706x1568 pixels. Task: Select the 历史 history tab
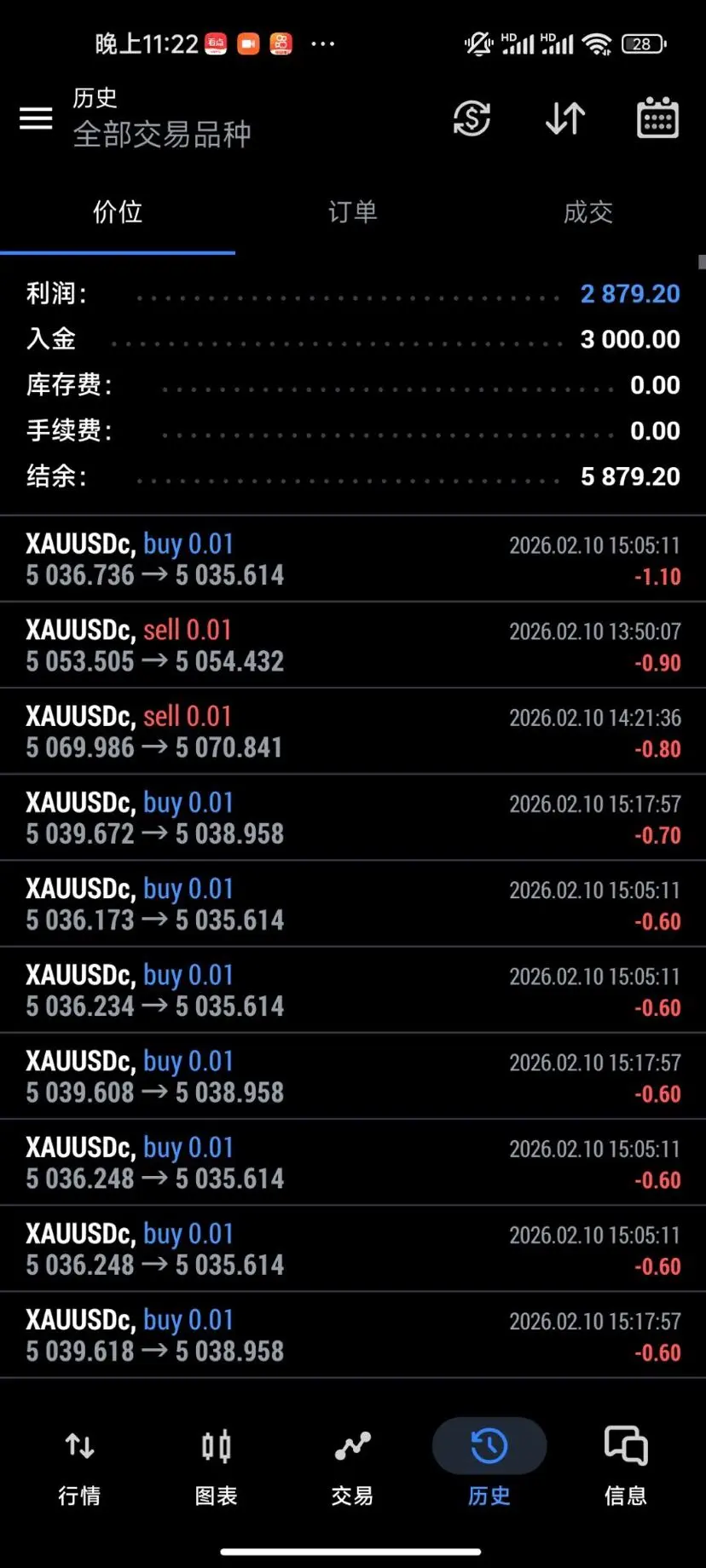coord(489,1465)
